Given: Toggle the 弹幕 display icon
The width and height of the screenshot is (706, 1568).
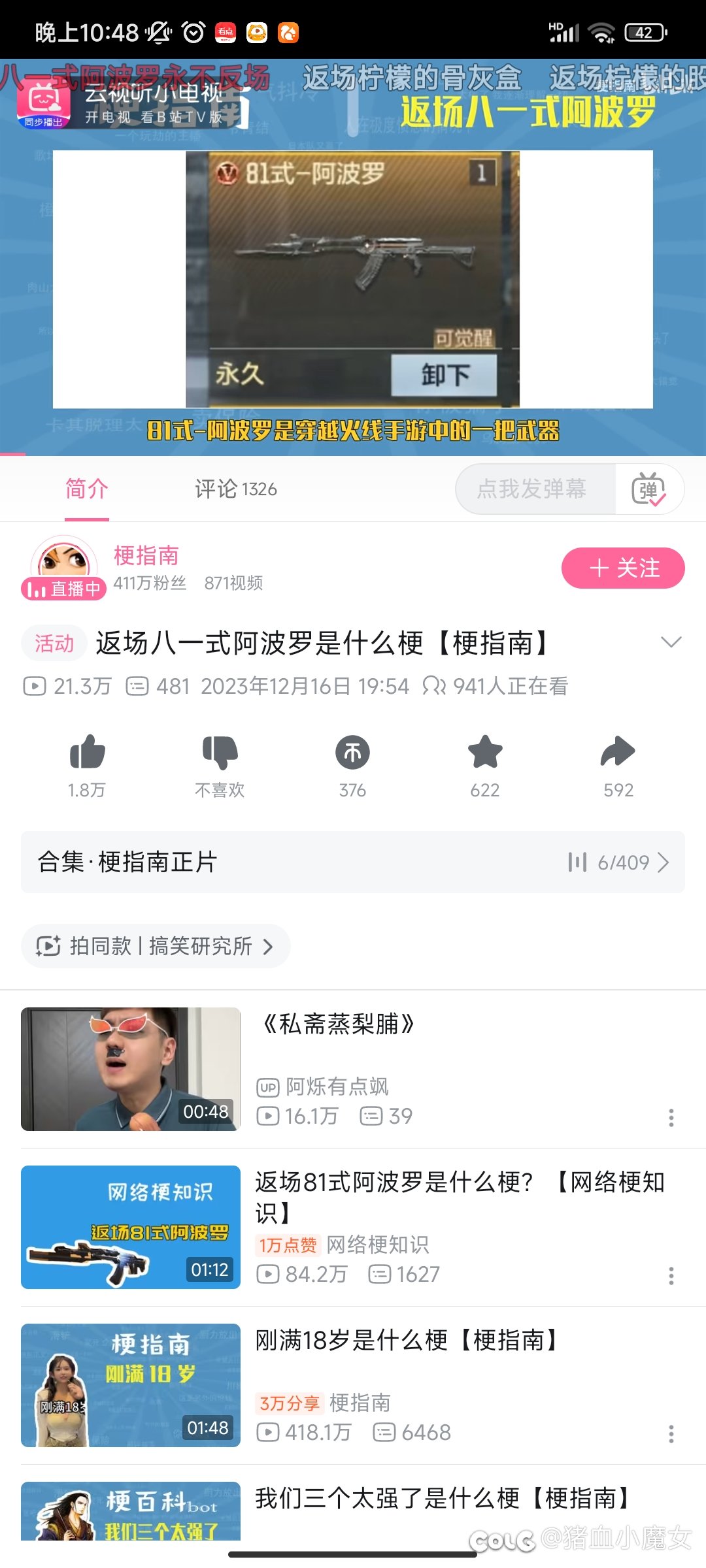Looking at the screenshot, I should click(x=648, y=489).
